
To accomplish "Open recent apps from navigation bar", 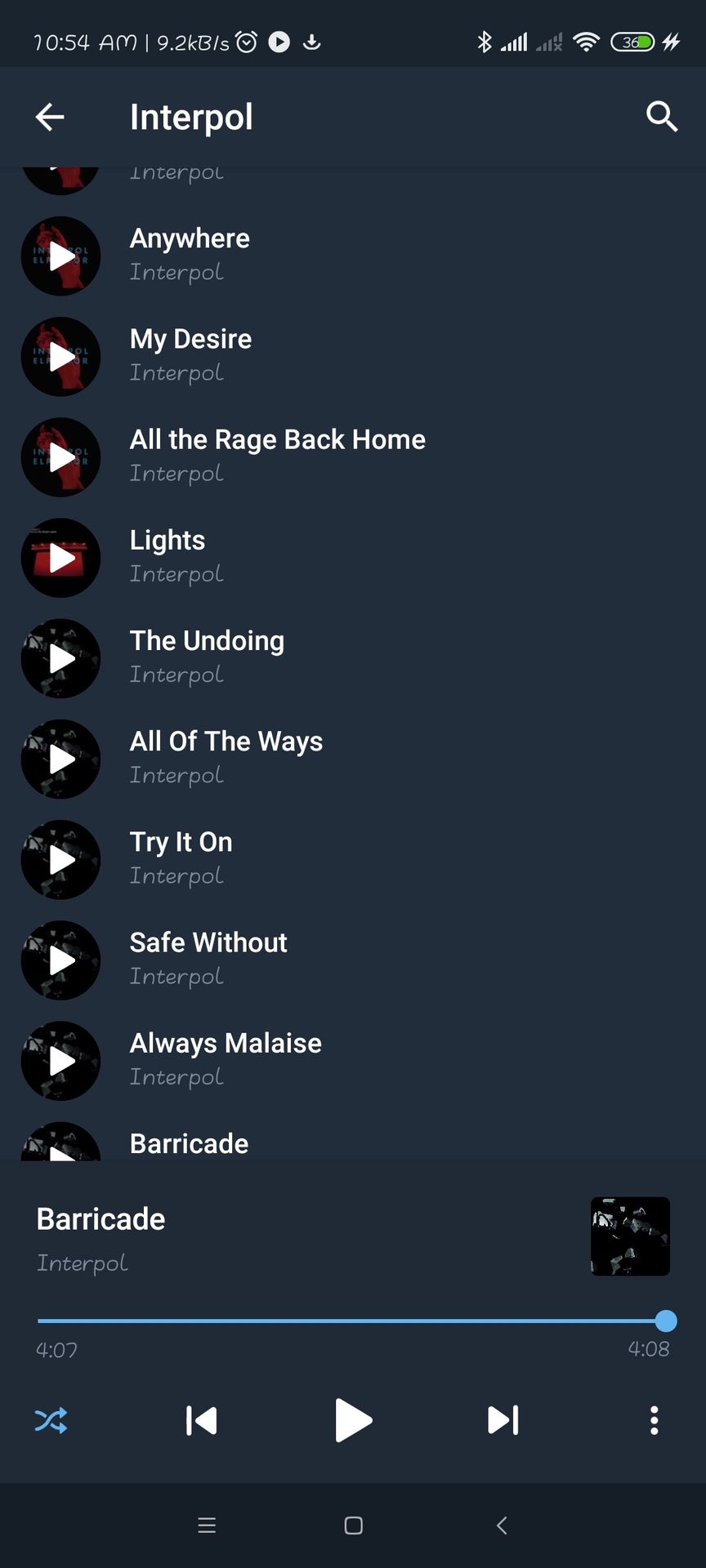I will pyautogui.click(x=207, y=1525).
